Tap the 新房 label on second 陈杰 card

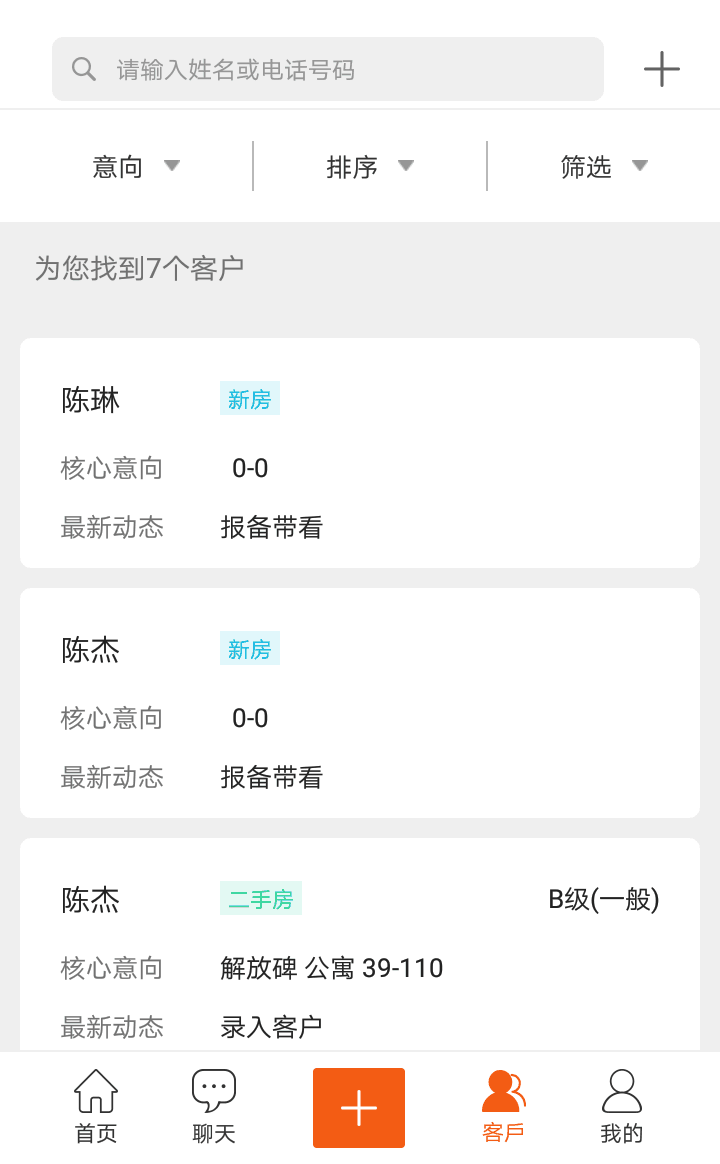pyautogui.click(x=249, y=648)
